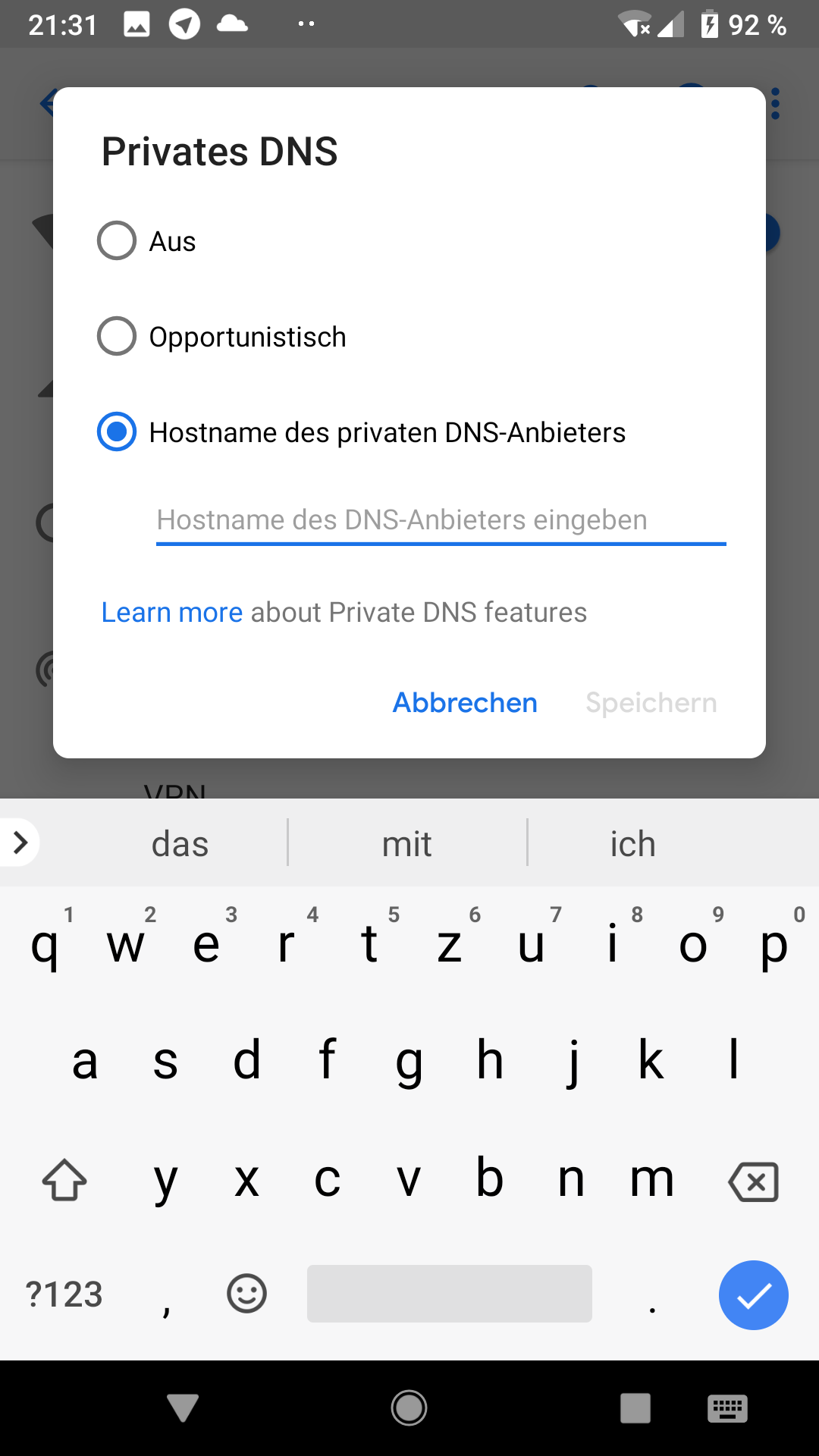Open the Learn more link

(x=172, y=613)
